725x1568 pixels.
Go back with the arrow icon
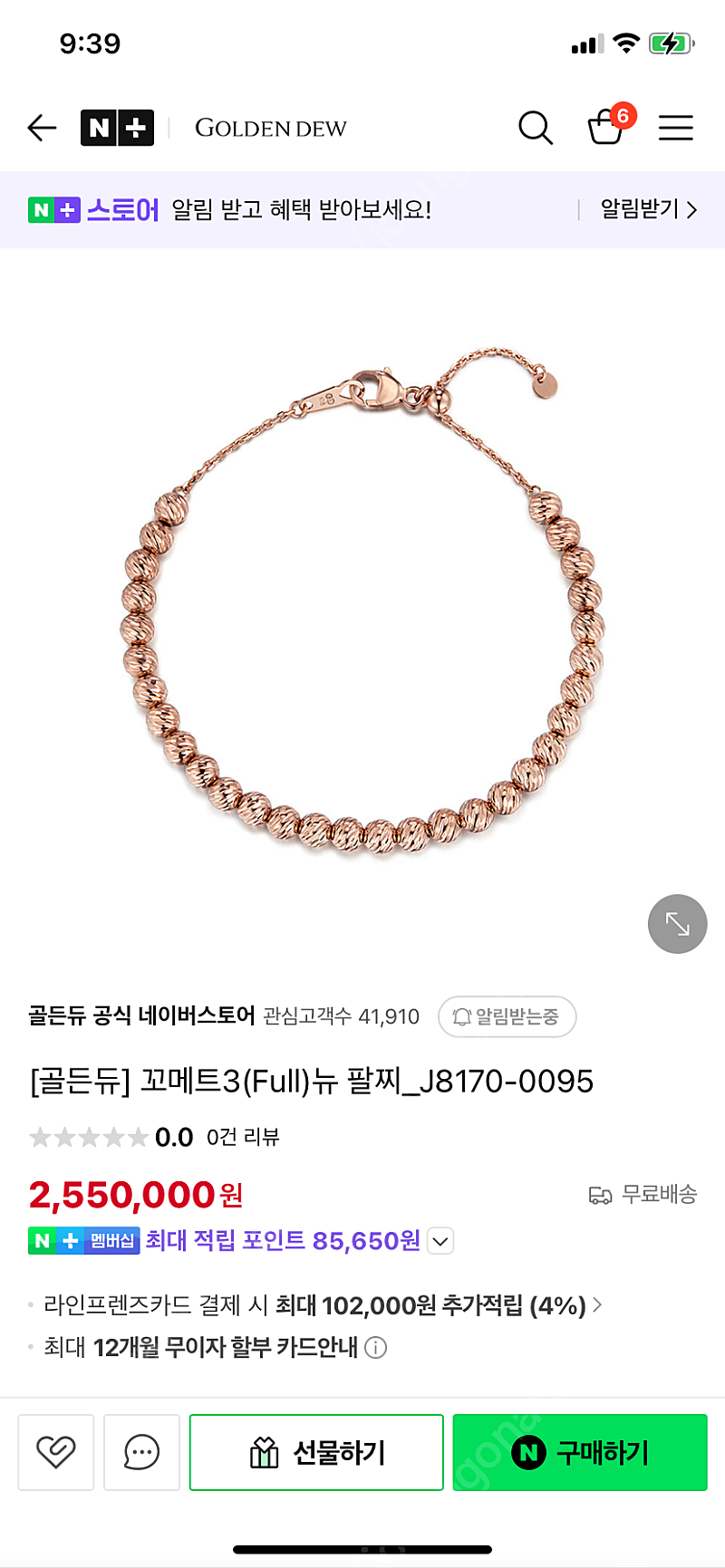pyautogui.click(x=42, y=128)
